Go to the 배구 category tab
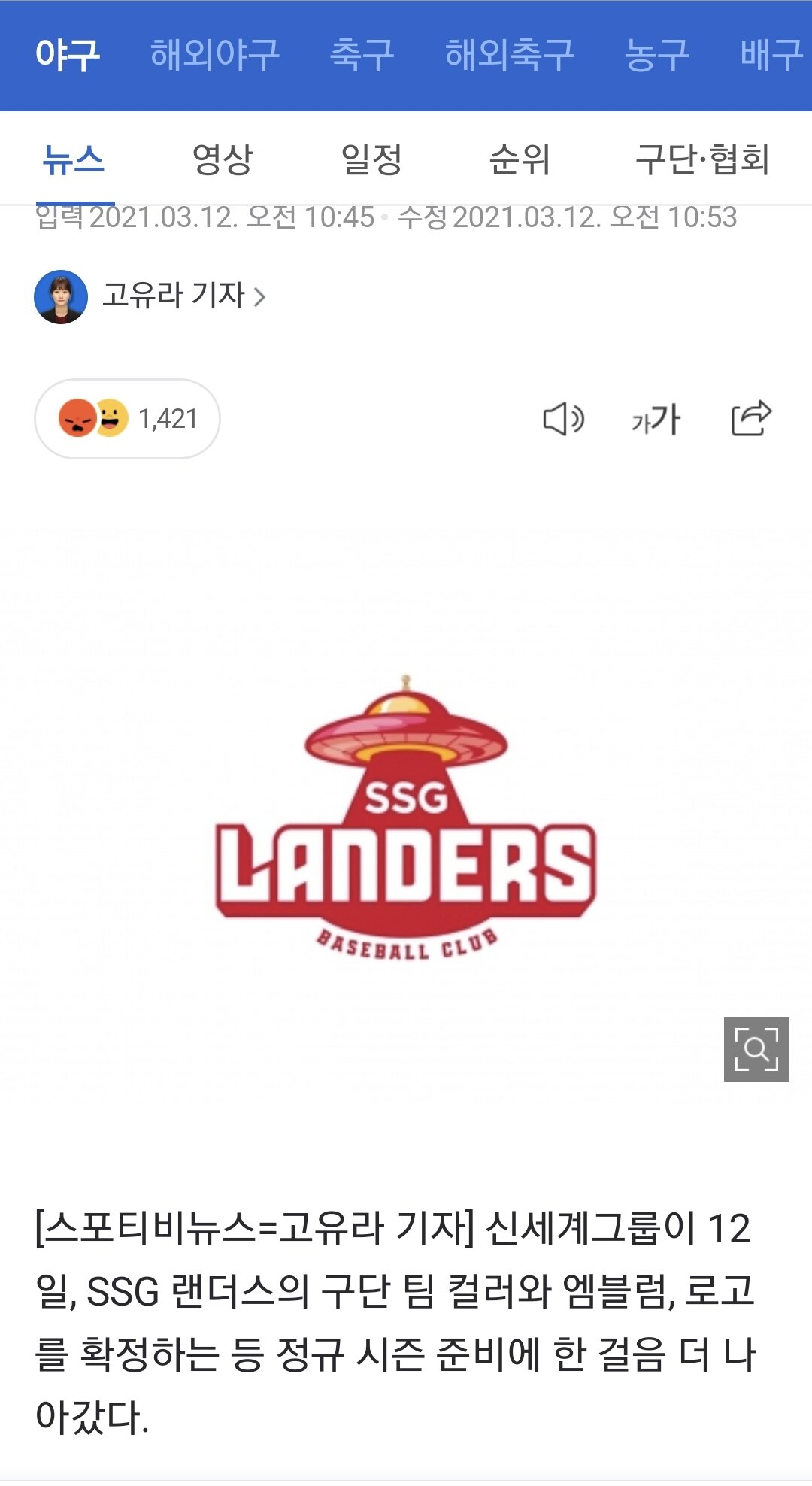 tap(771, 55)
